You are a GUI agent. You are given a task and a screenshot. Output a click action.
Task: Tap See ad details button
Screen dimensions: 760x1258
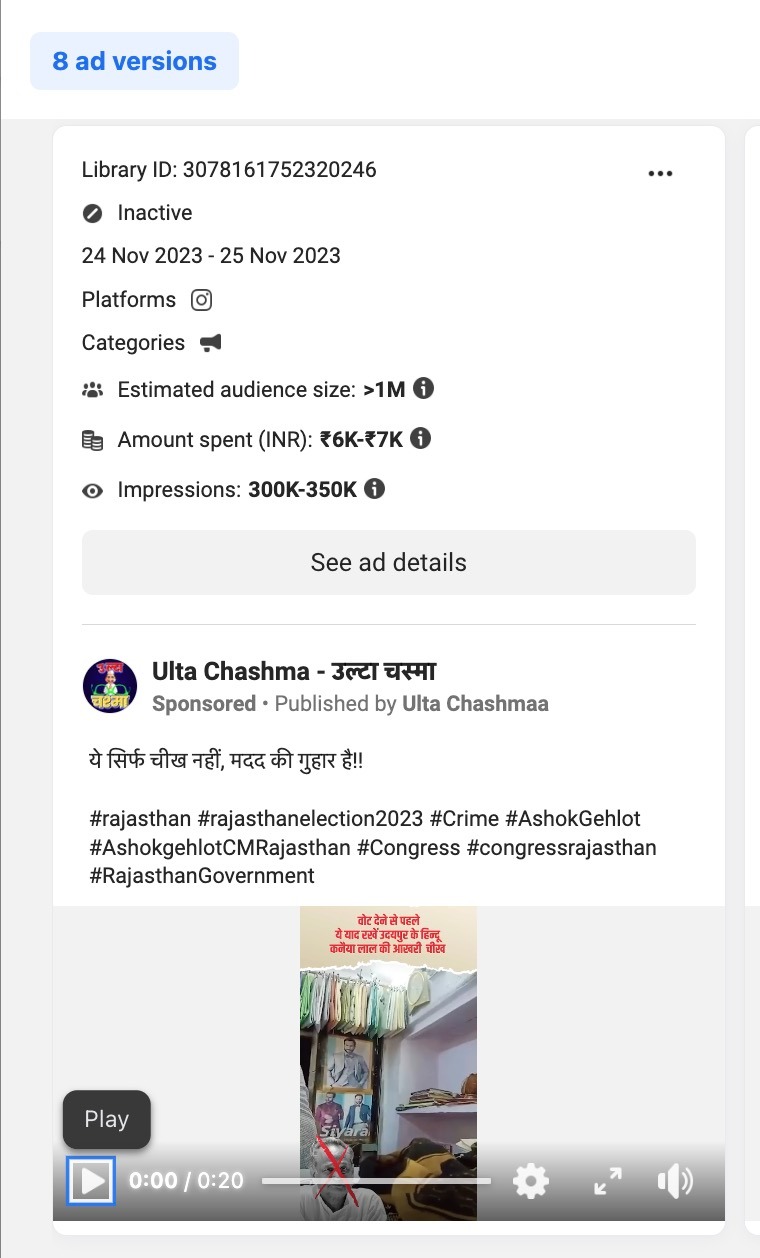[x=388, y=562]
